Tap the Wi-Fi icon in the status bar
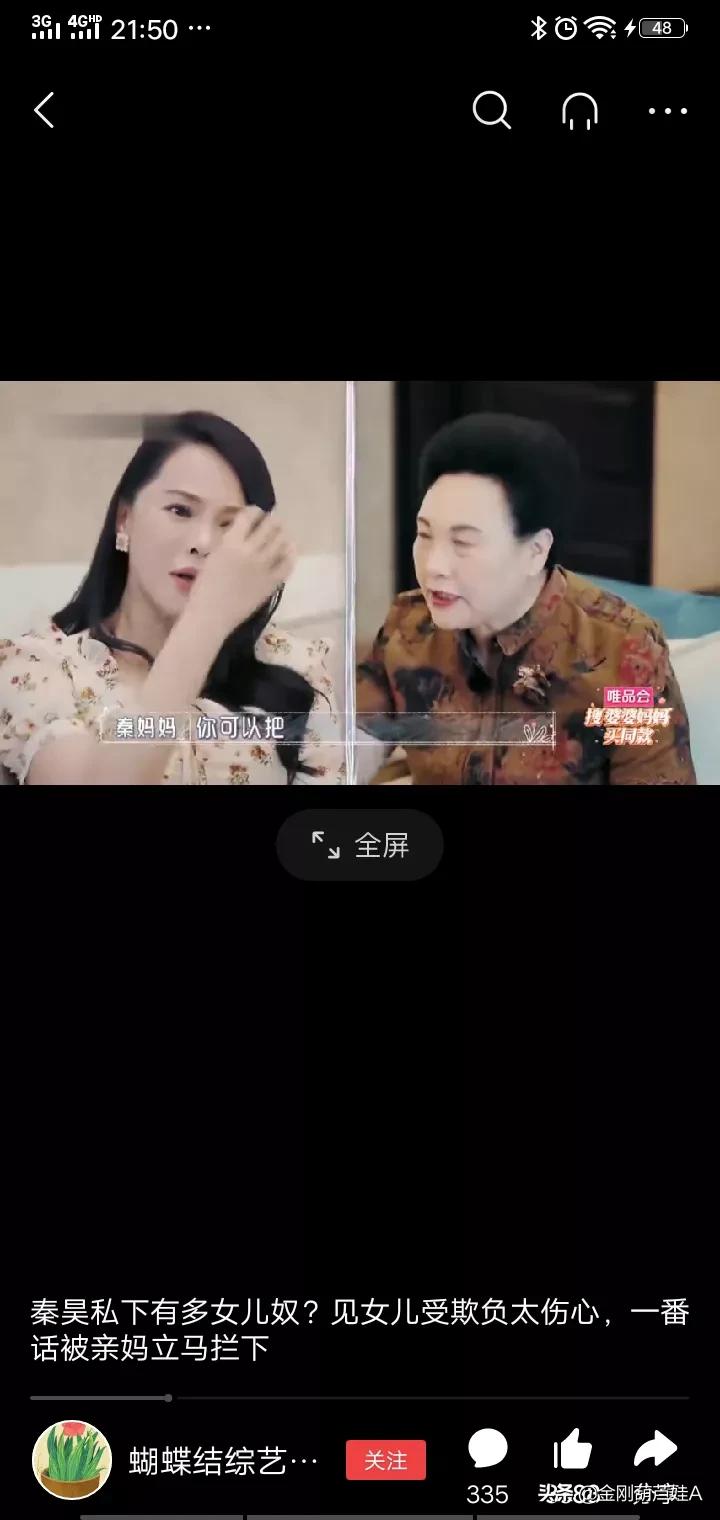This screenshot has height=1520, width=720. pos(597,29)
